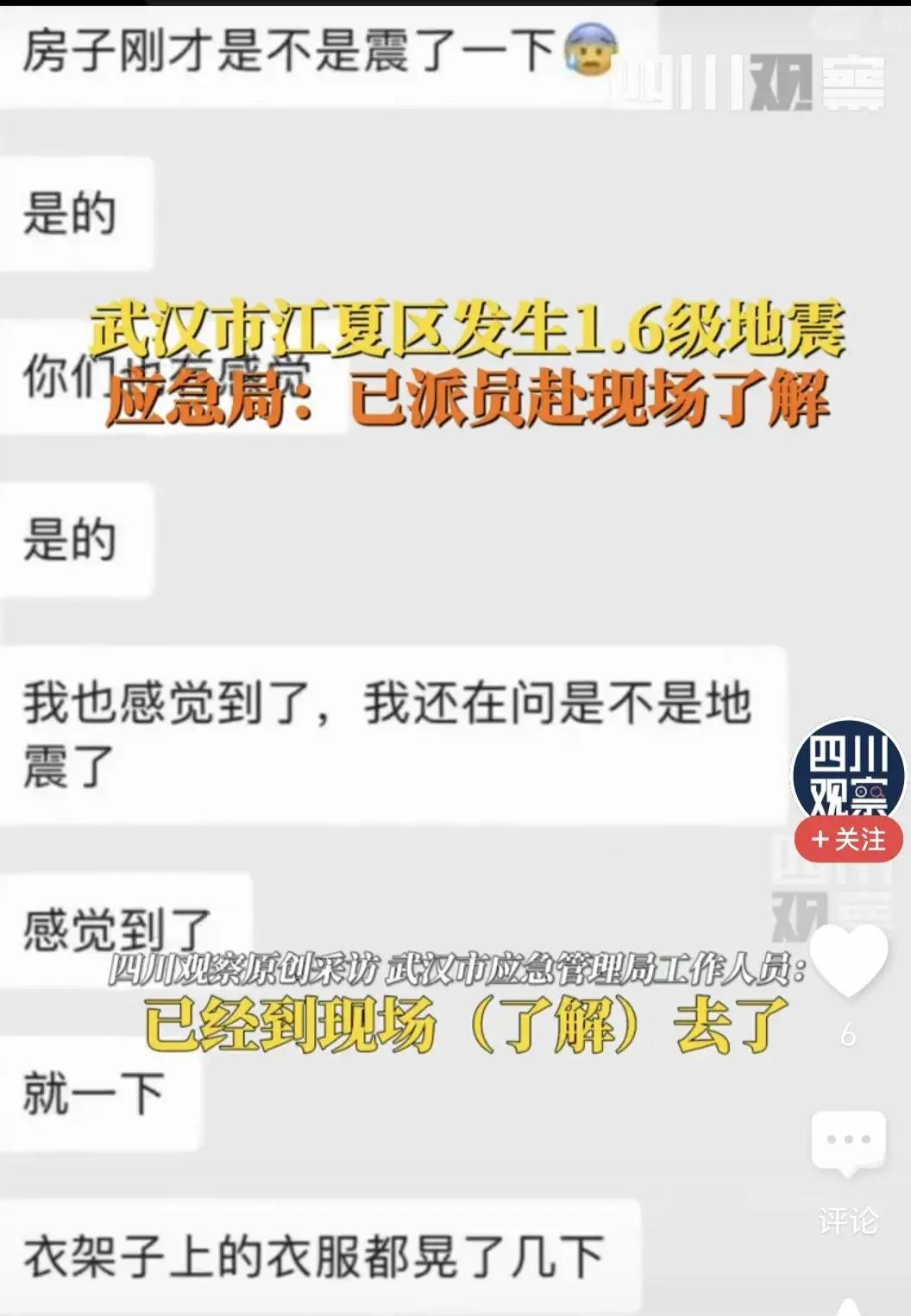Open the 评论 comments icon

pyautogui.click(x=848, y=1143)
